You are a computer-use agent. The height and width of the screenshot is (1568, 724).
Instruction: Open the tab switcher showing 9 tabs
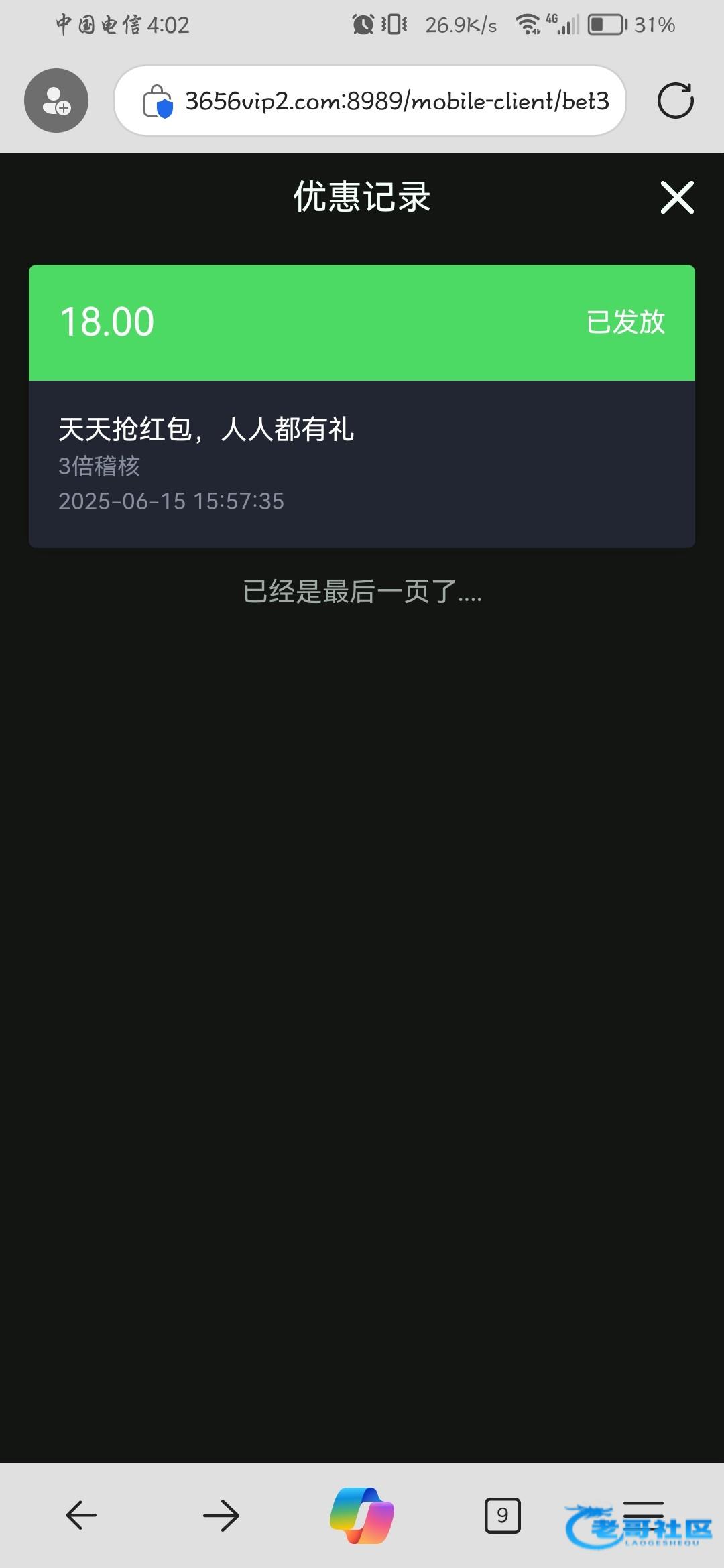[x=502, y=1515]
